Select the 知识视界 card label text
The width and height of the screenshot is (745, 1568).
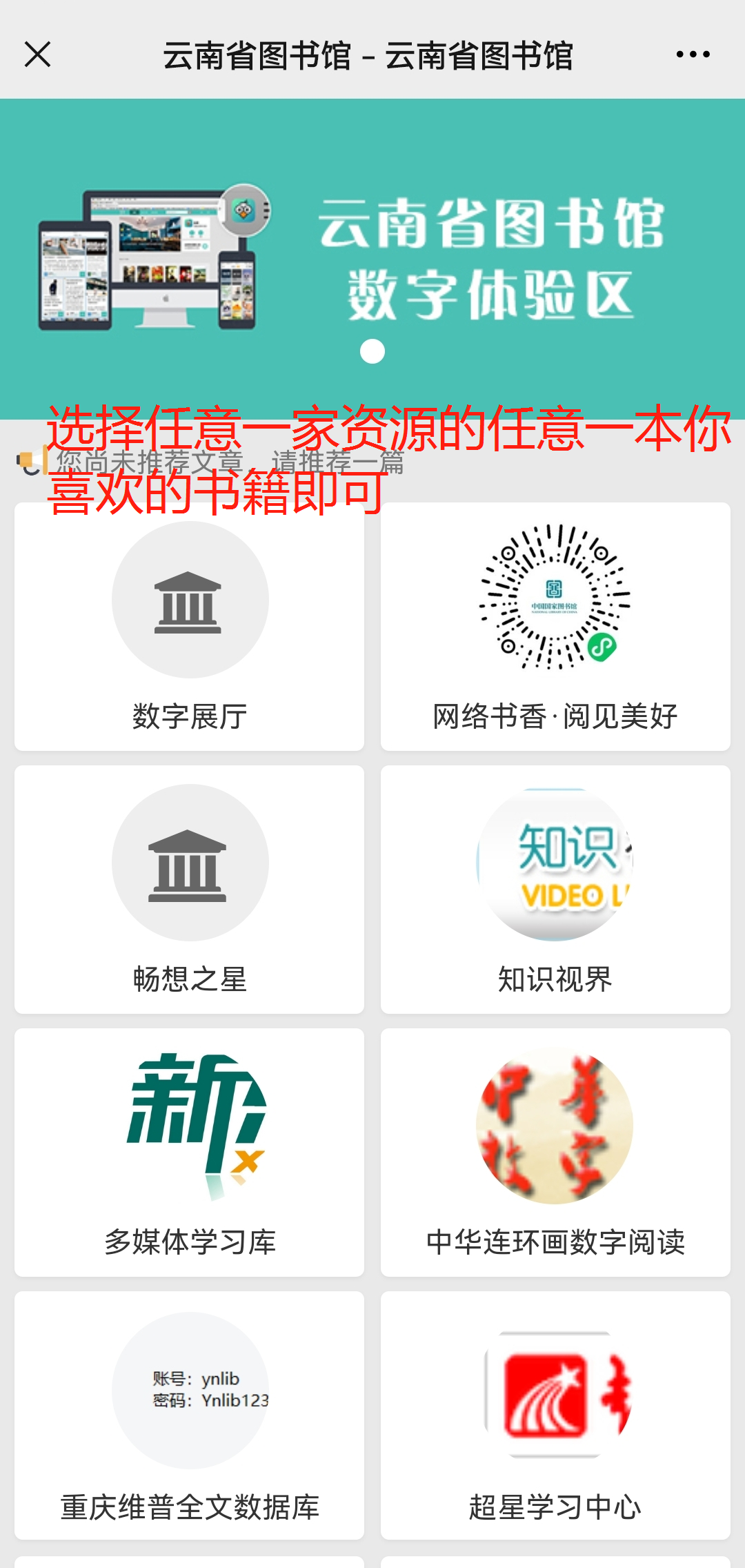pos(556,980)
